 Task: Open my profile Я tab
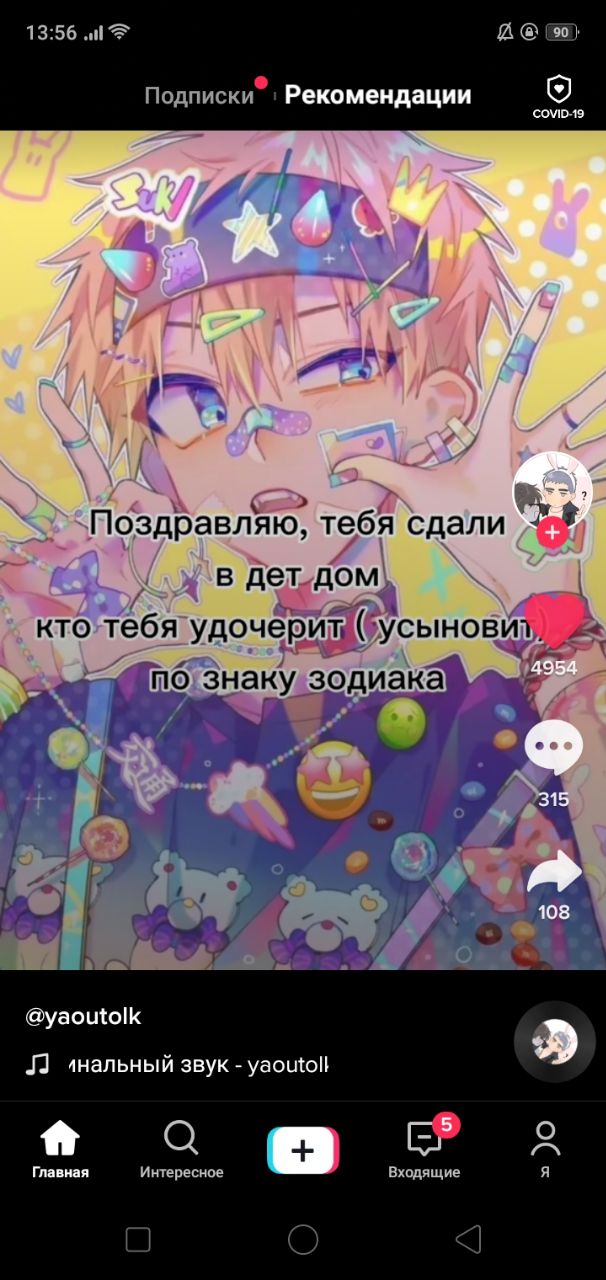(545, 1148)
